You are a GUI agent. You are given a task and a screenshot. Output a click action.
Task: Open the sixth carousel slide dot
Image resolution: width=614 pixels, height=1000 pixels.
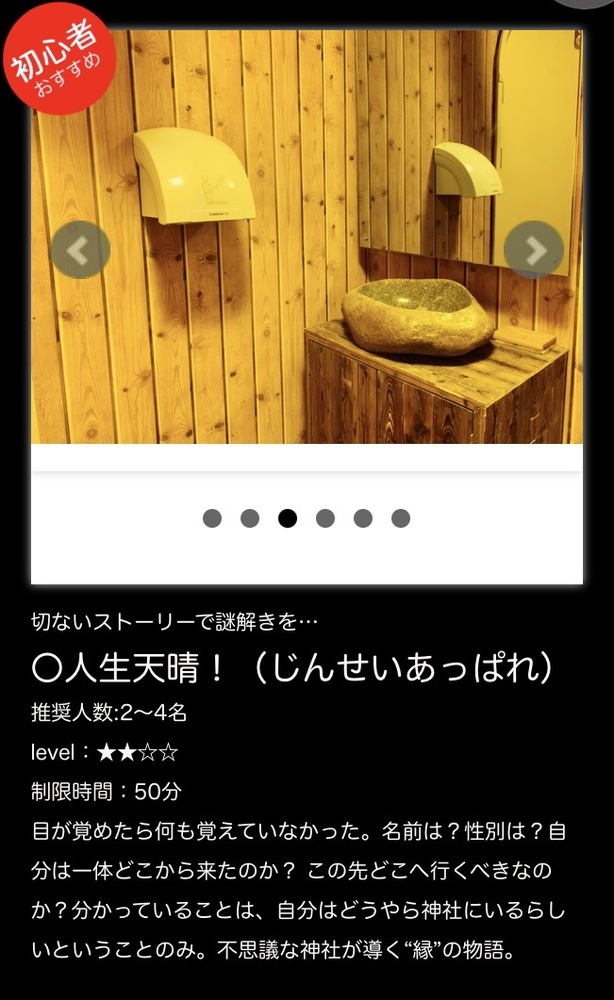401,518
